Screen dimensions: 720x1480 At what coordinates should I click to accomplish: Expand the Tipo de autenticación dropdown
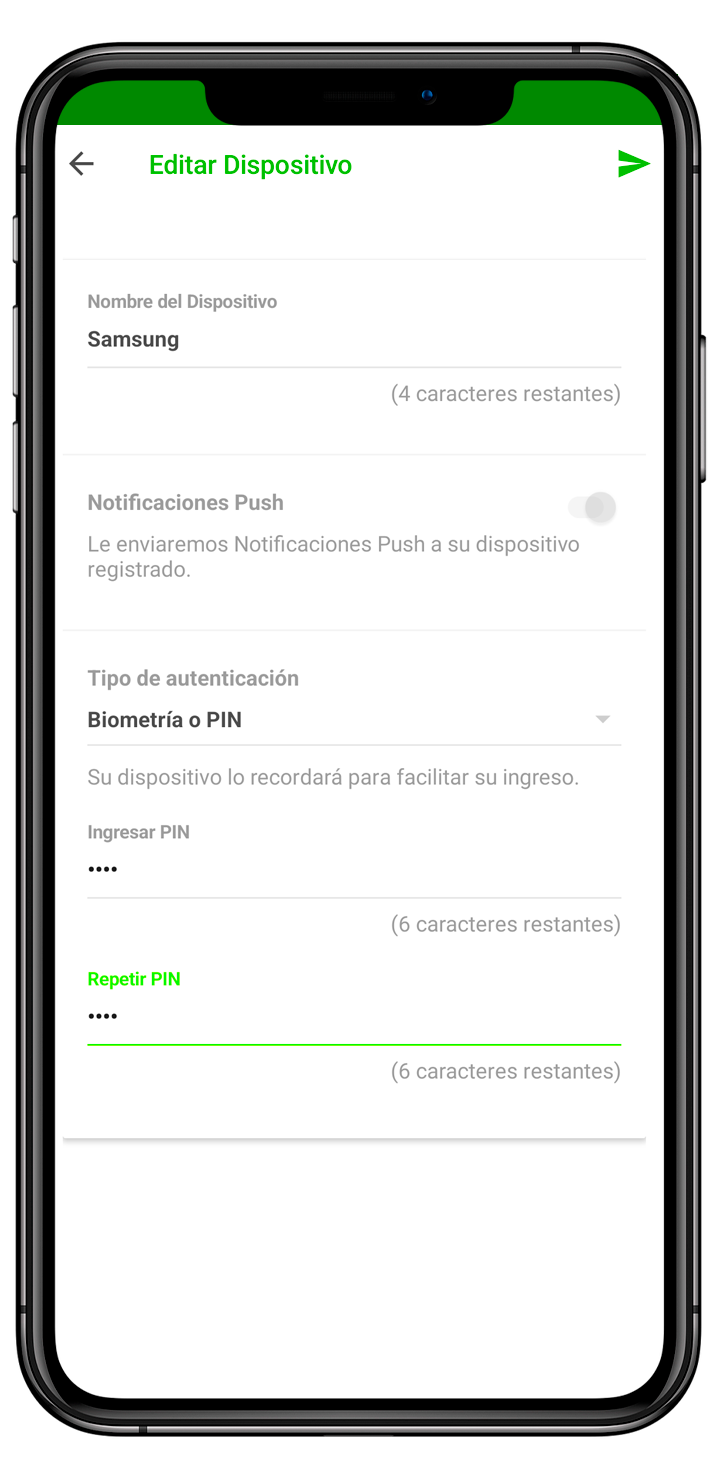click(353, 720)
